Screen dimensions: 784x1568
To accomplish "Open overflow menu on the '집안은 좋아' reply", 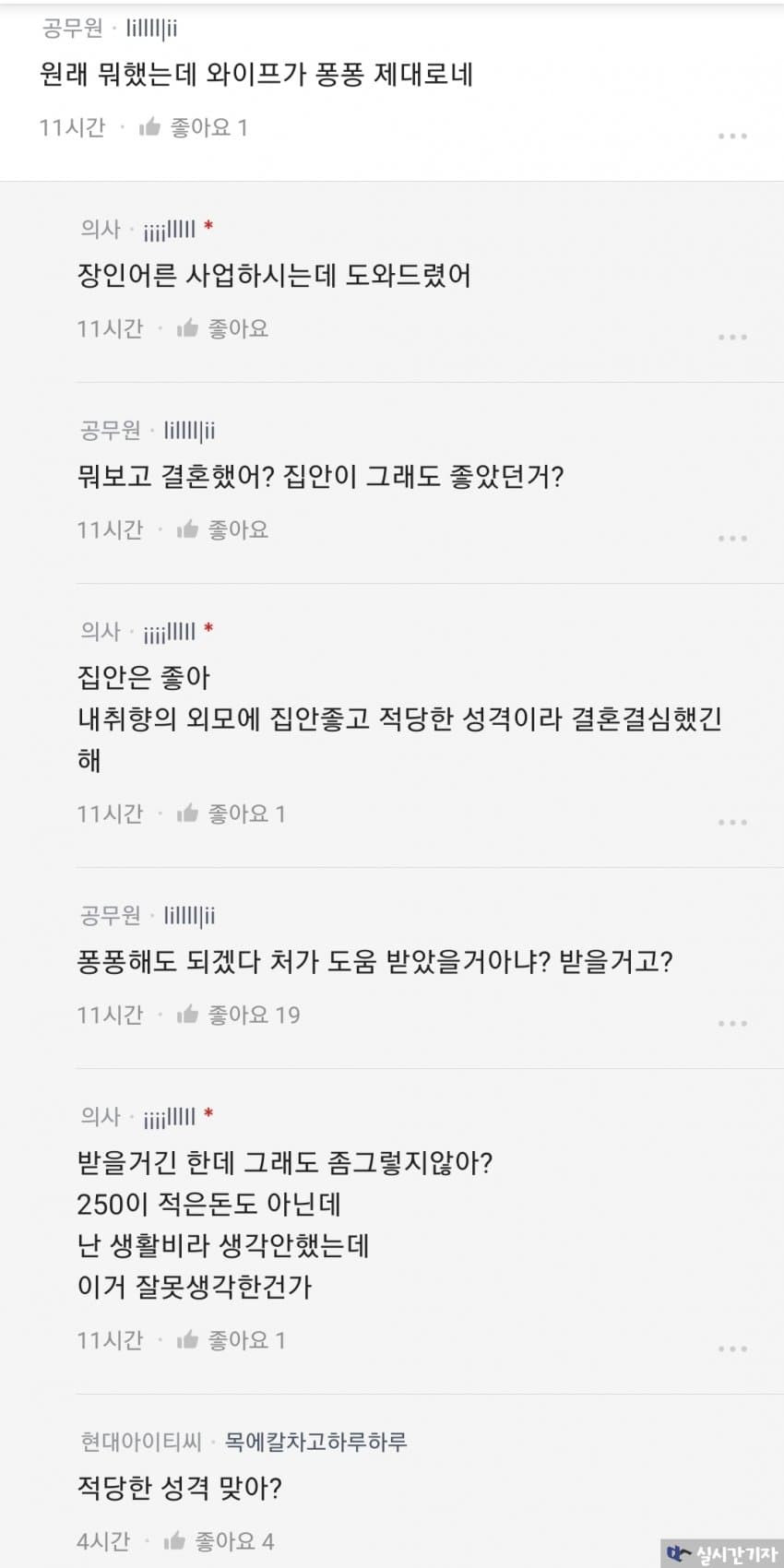I will 732,822.
